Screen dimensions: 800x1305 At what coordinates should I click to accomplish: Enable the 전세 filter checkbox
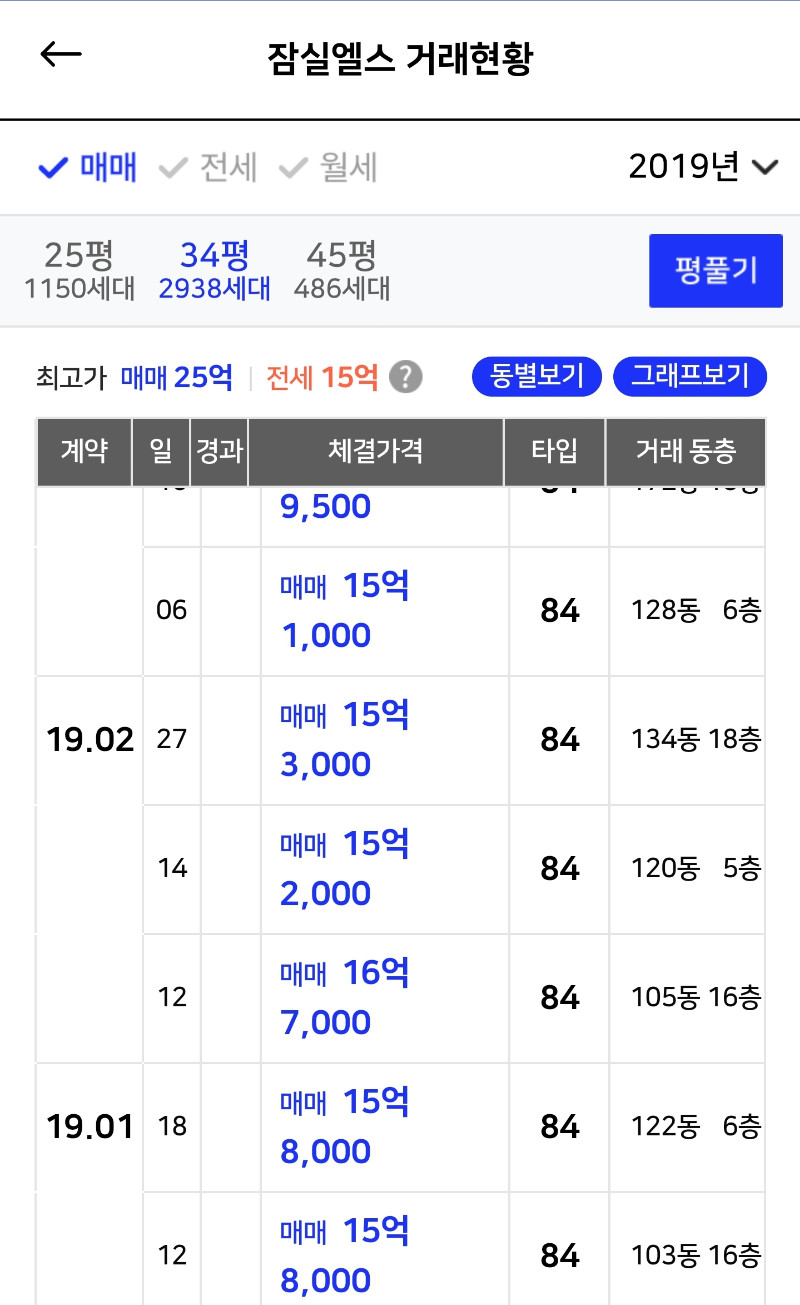[208, 168]
